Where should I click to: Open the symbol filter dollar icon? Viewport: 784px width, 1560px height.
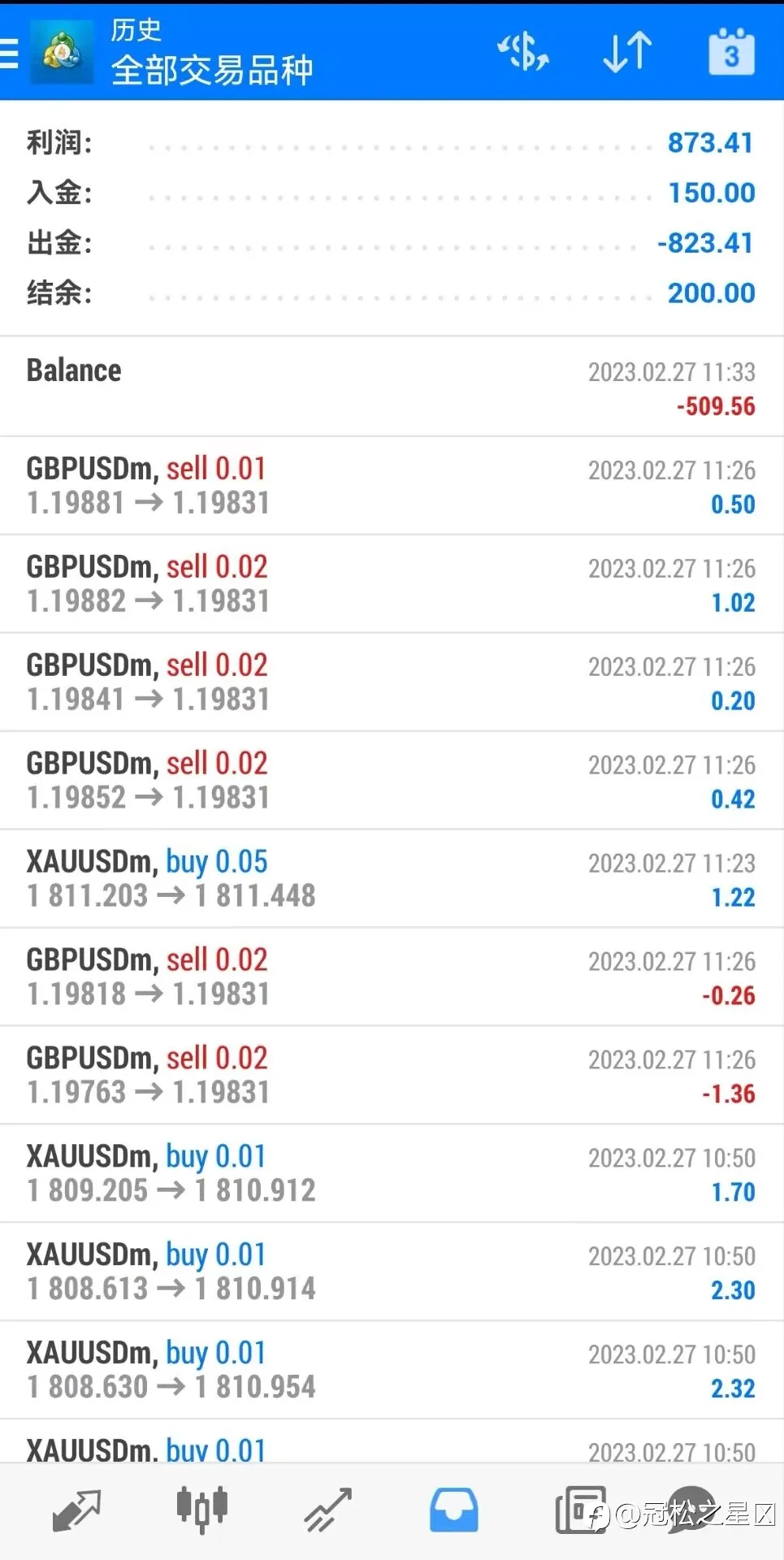[x=523, y=52]
